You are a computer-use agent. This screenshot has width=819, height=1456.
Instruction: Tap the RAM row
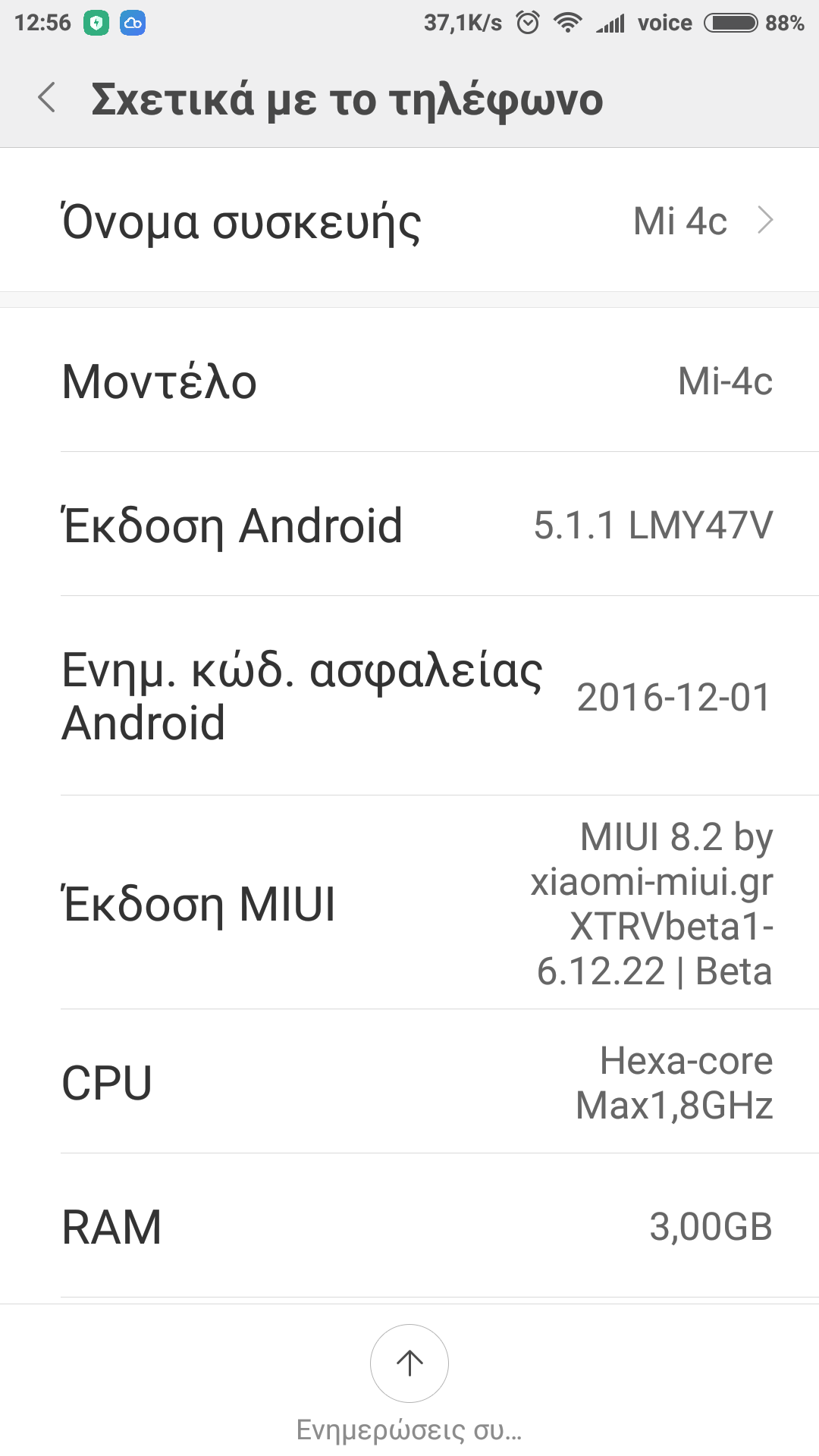[409, 1226]
